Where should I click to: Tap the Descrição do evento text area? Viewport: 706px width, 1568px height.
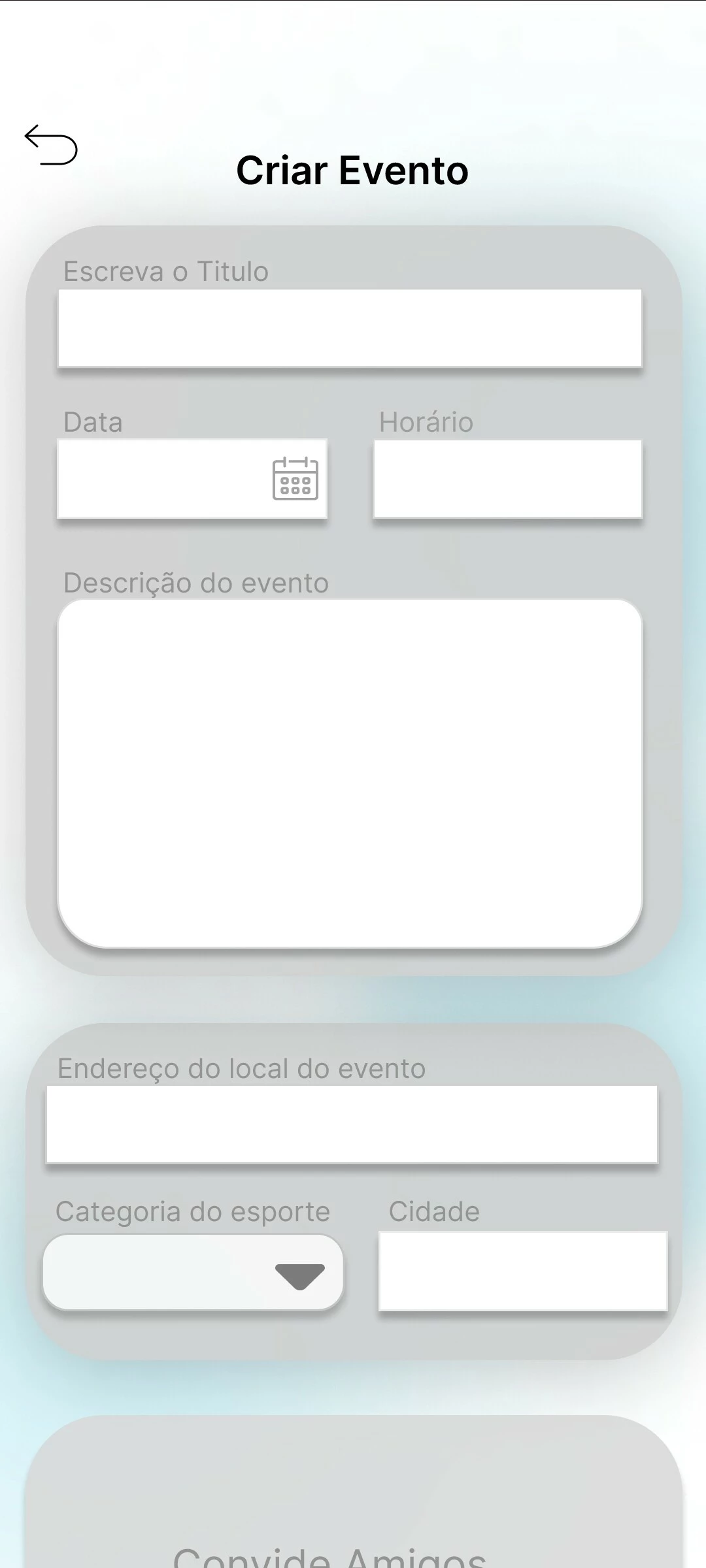351,771
